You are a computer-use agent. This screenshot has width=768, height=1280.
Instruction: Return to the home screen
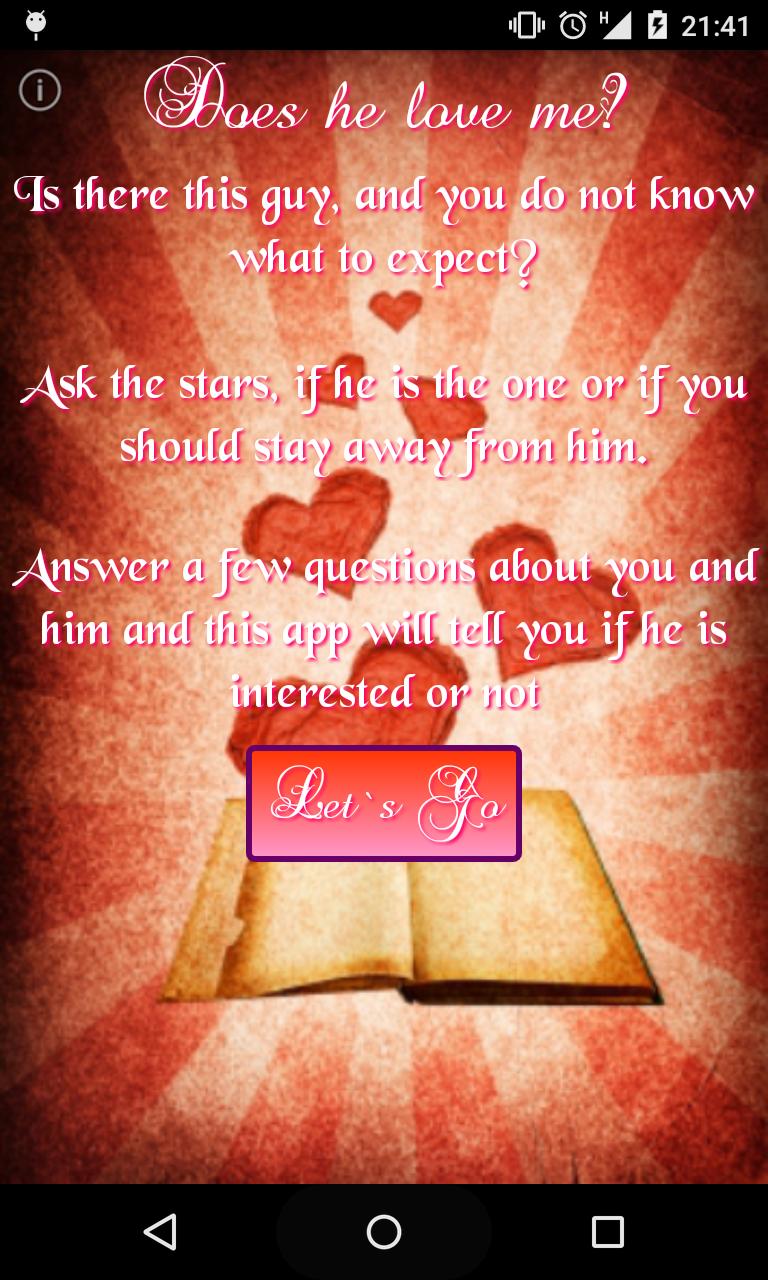pyautogui.click(x=384, y=1231)
